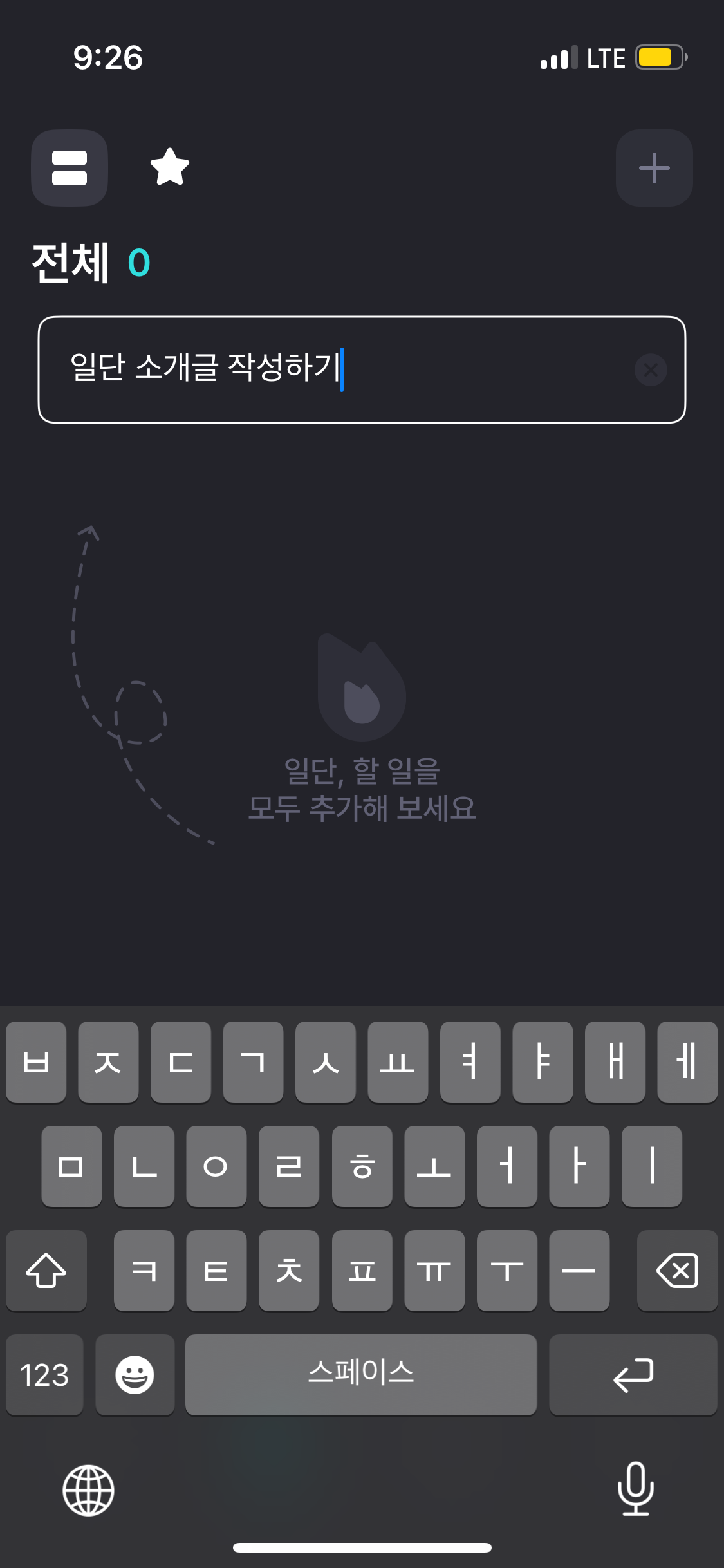
Task: Tap the shift key
Action: coord(46,1271)
